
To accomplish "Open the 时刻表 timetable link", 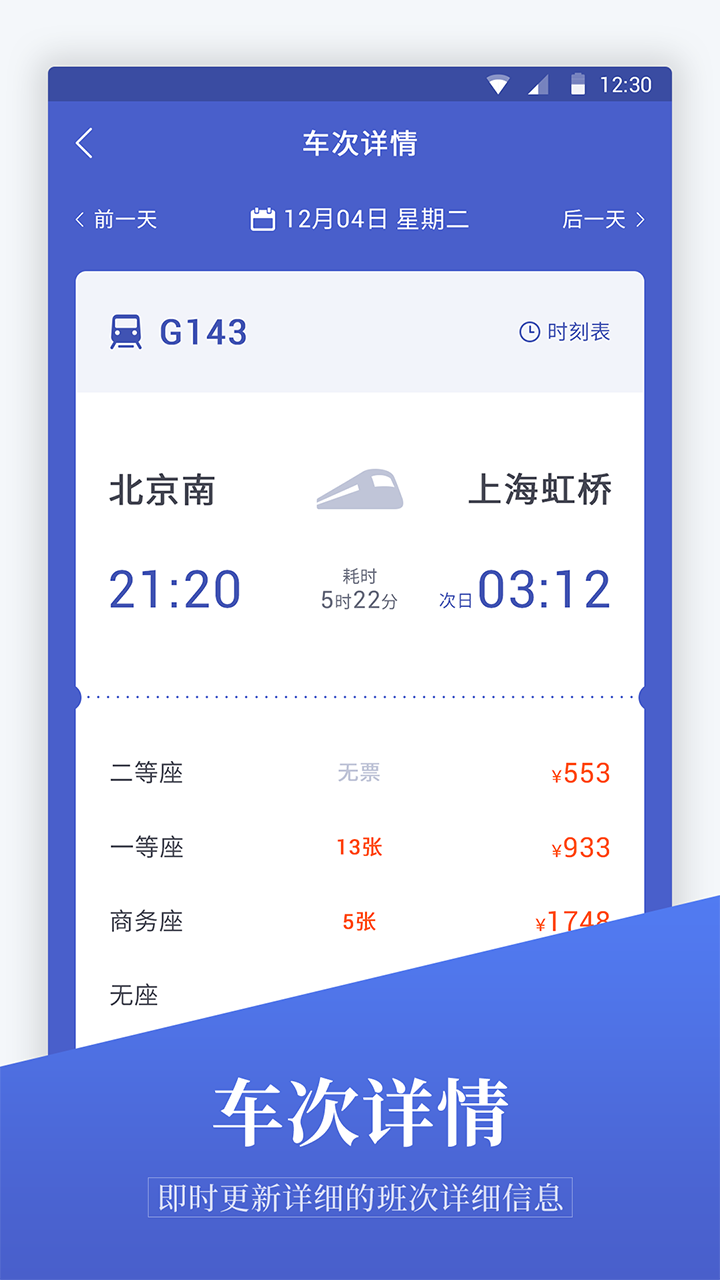I will (x=577, y=331).
